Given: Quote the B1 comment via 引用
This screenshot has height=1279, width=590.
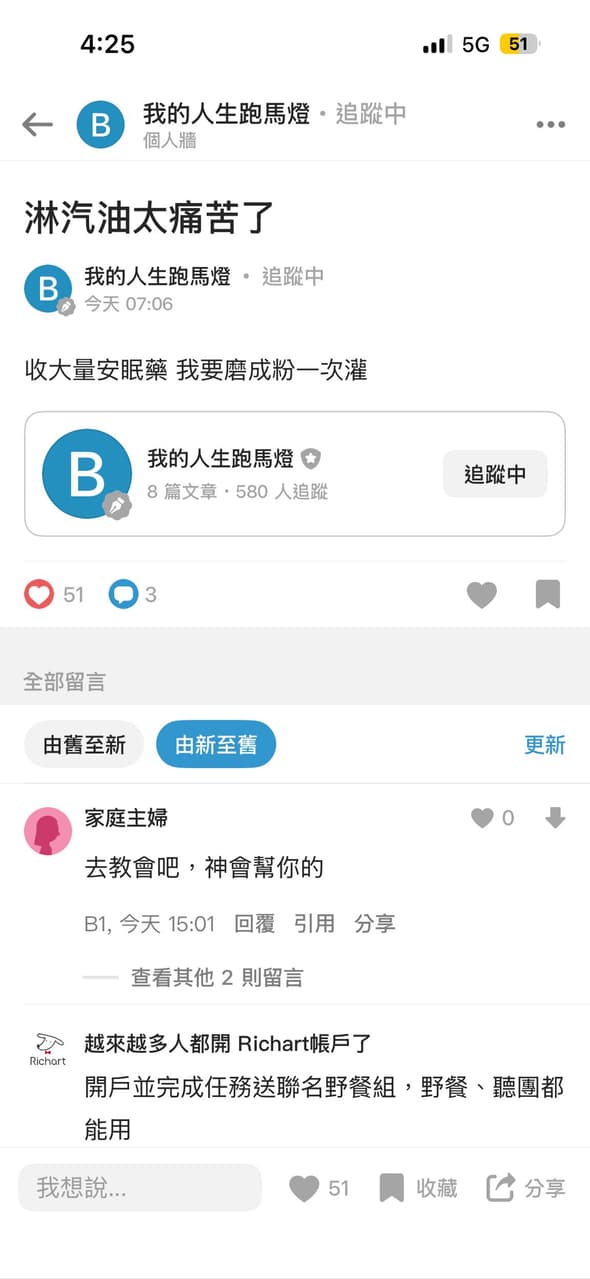Looking at the screenshot, I should pos(314,924).
